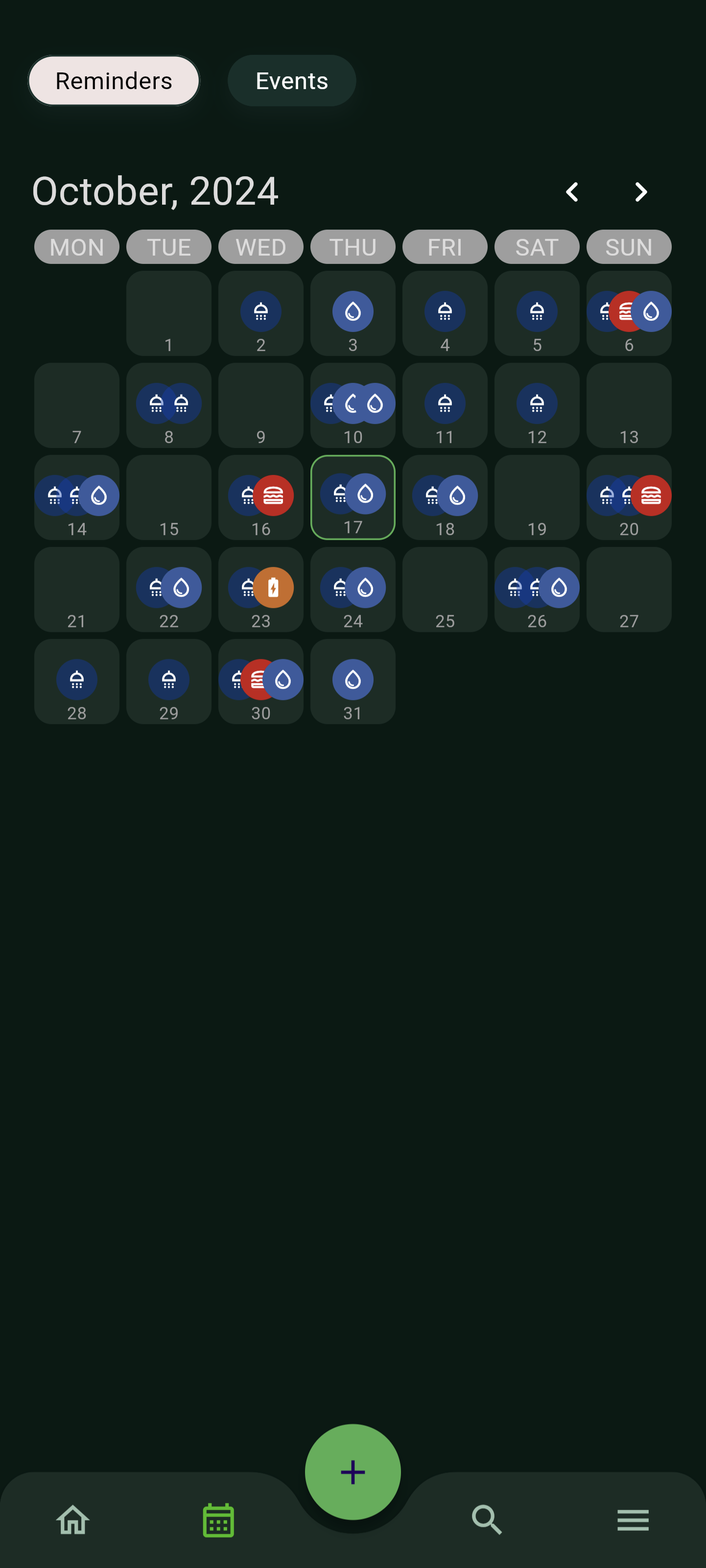Go to the previous month
This screenshot has height=1568, width=706.
click(x=571, y=192)
